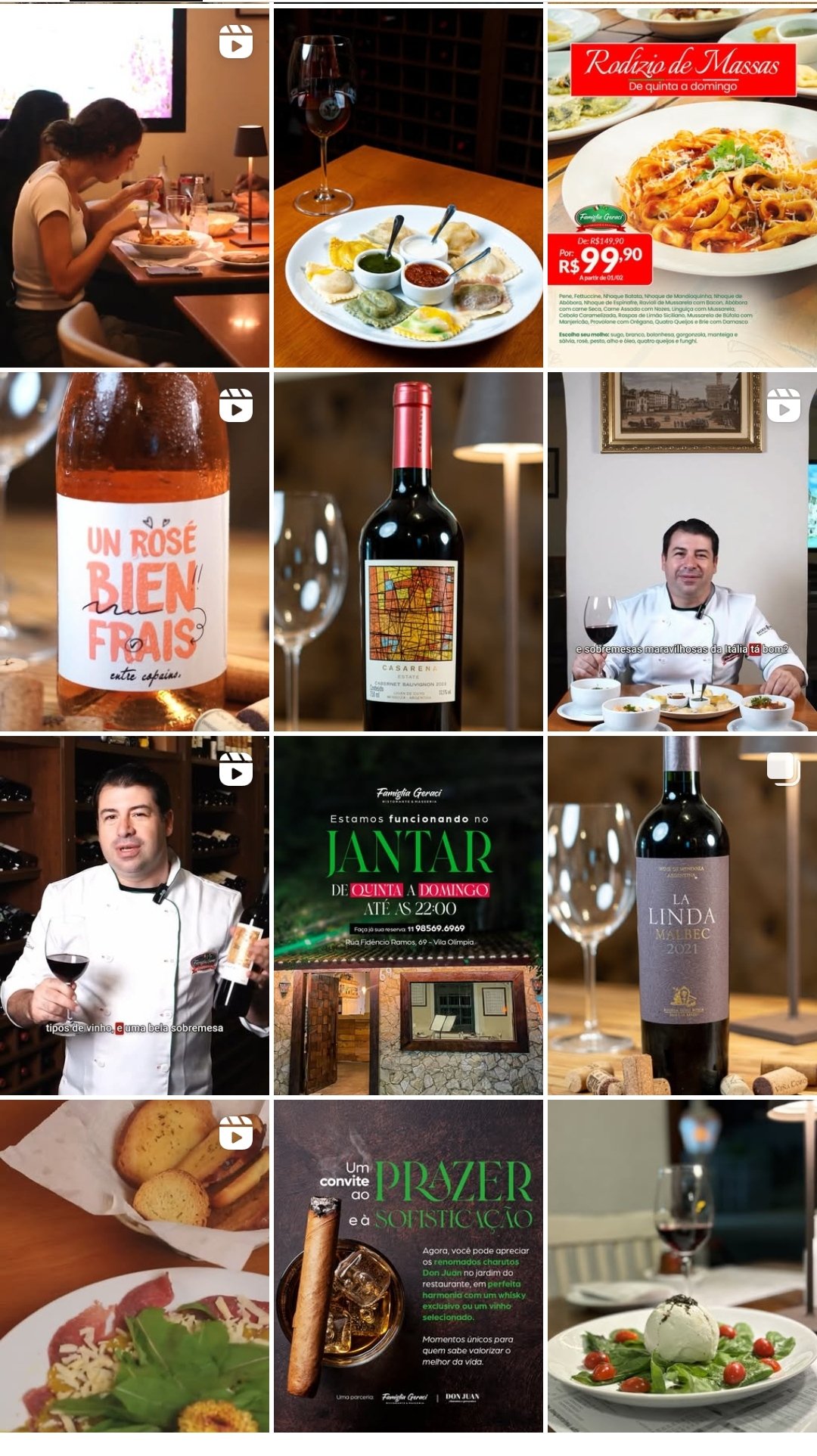Image resolution: width=817 pixels, height=1456 pixels.
Task: Open the burrata salad with tomatoes post
Action: 682,1265
